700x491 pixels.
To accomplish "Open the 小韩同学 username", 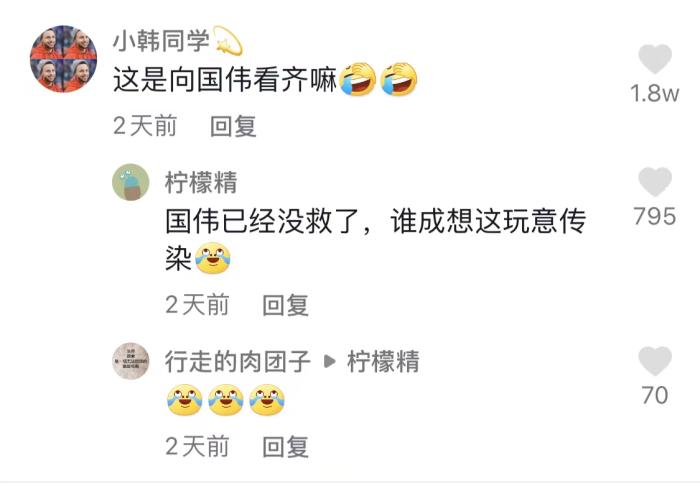I will (162, 40).
